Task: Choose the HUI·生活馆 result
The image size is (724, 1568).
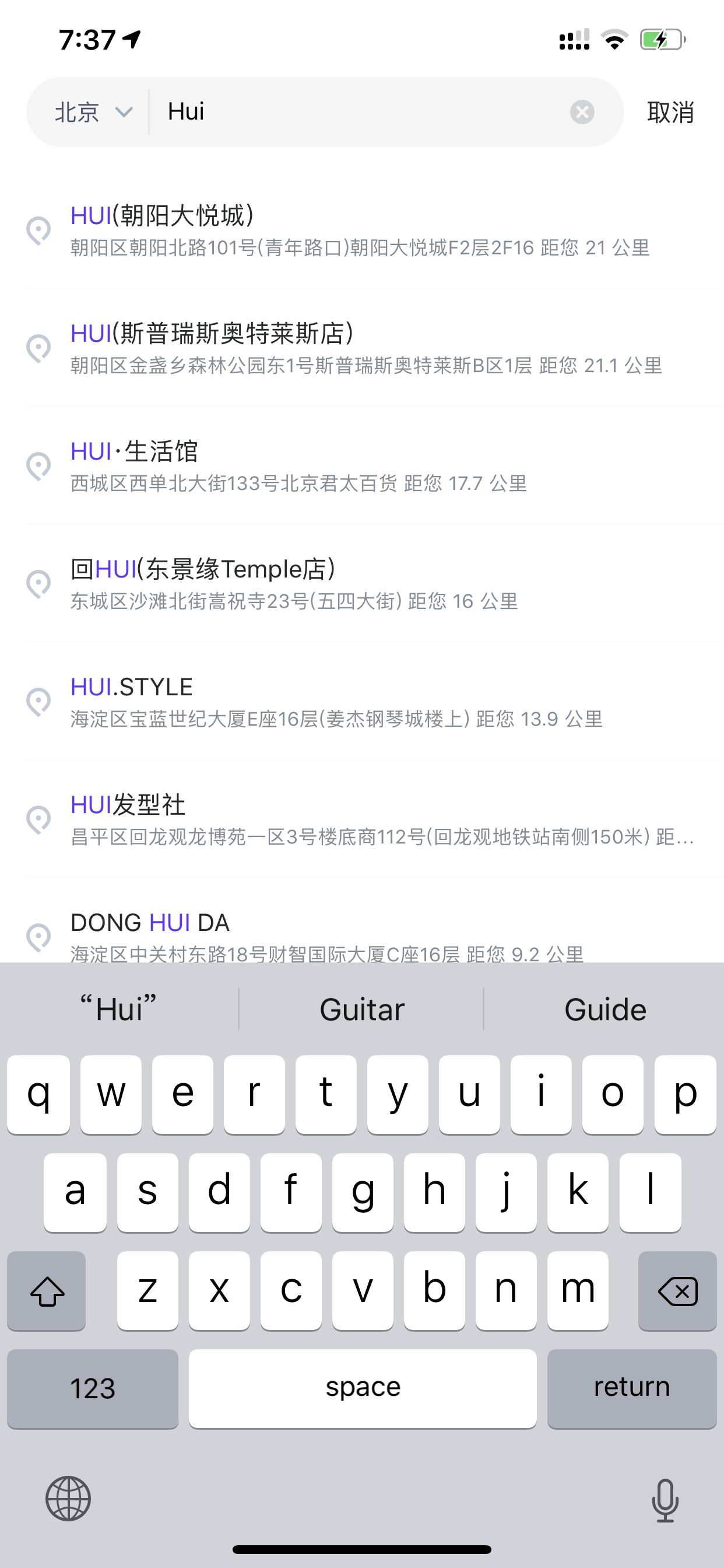Action: click(x=374, y=466)
